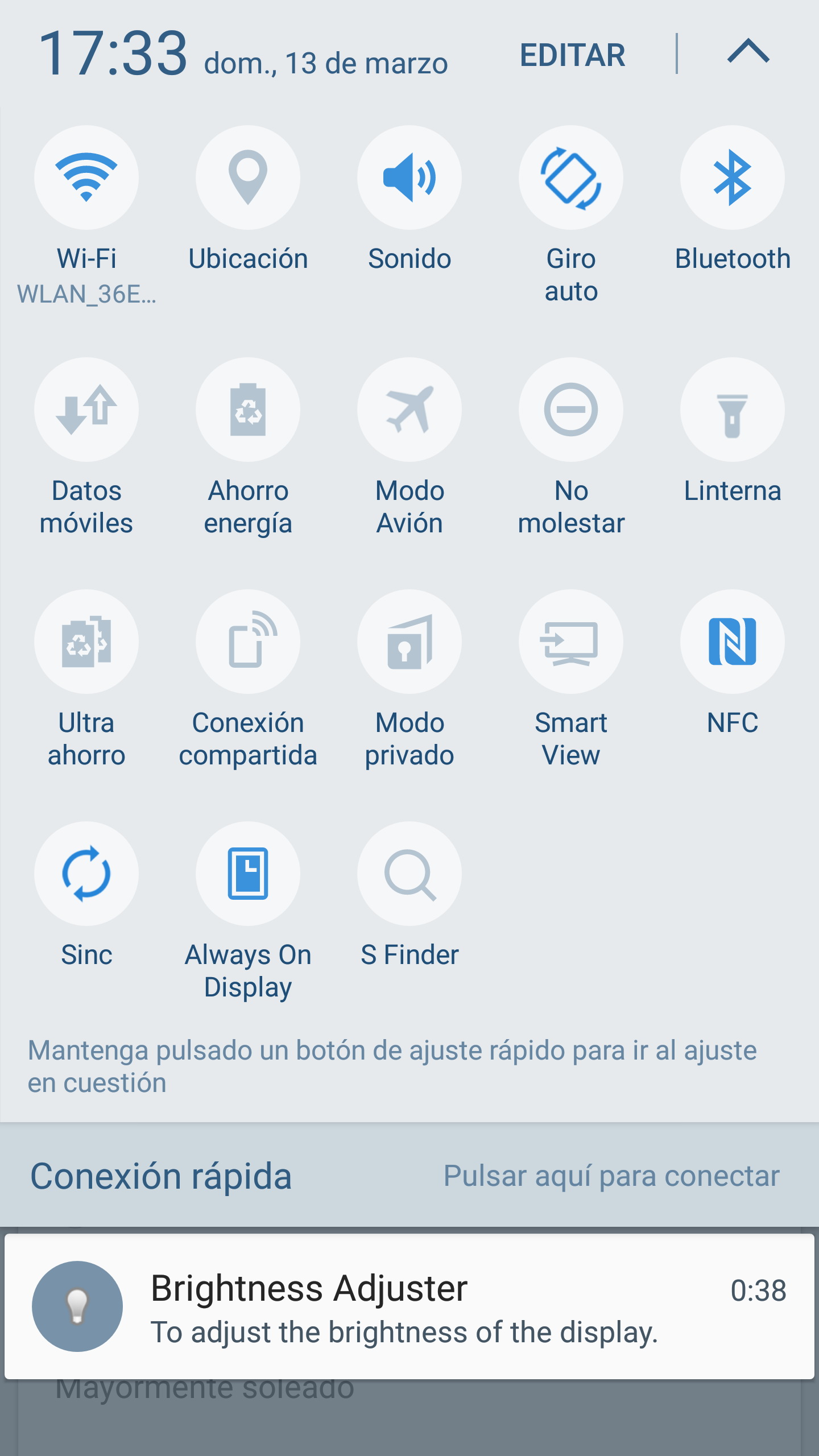Viewport: 819px width, 1456px height.
Task: Switch on the Linterna flashlight
Action: click(733, 409)
